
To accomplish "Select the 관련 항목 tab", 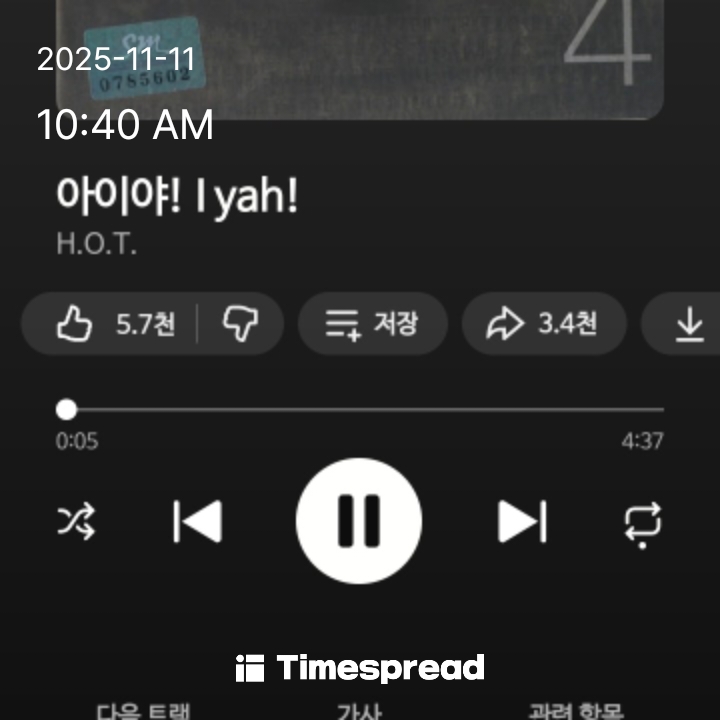I will pos(576,711).
